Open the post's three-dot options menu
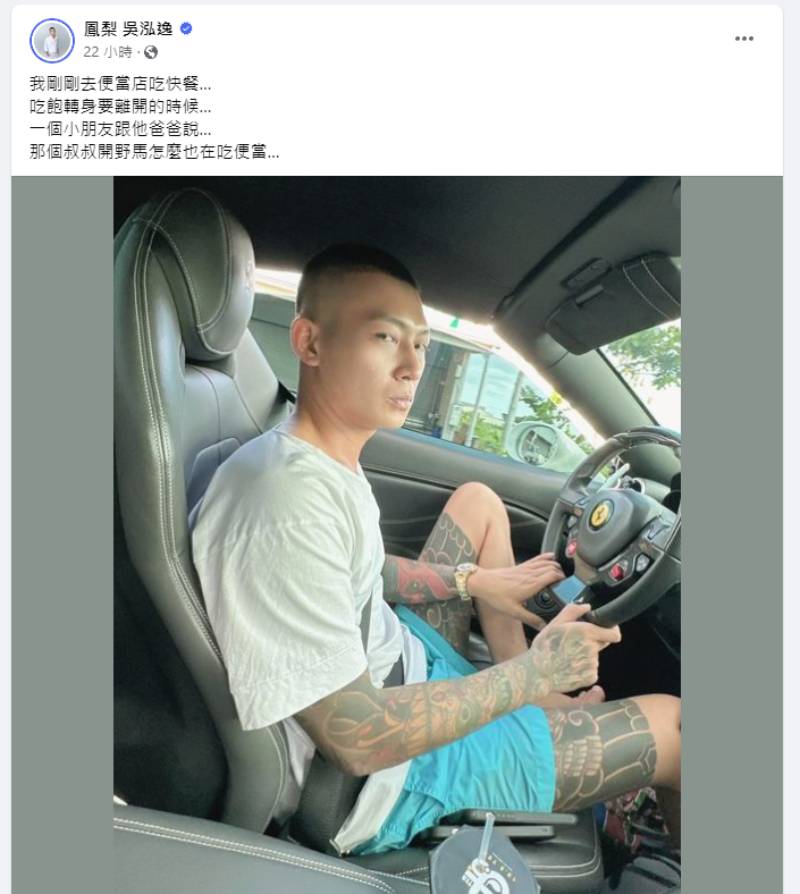The height and width of the screenshot is (894, 800). click(x=744, y=39)
